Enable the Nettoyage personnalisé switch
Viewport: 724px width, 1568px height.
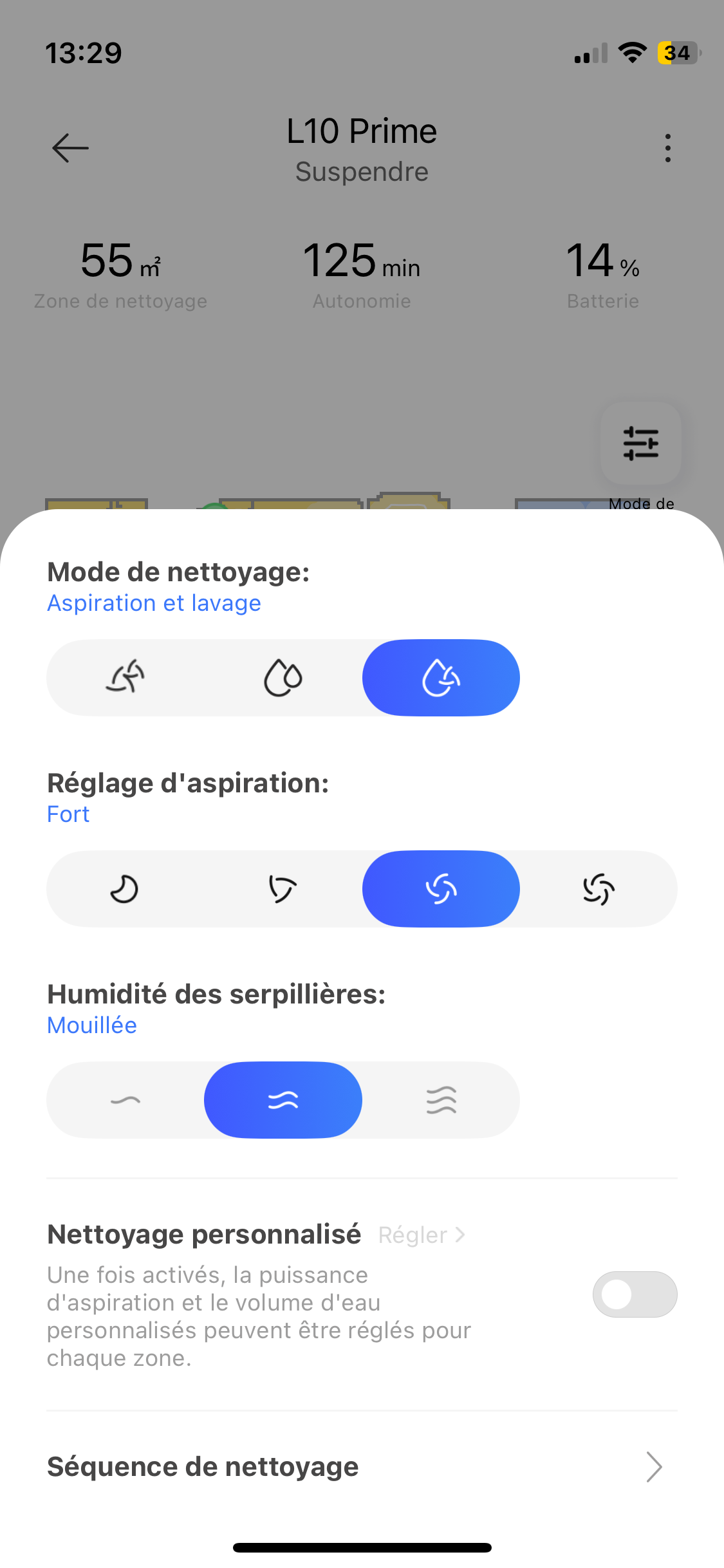coord(635,1294)
